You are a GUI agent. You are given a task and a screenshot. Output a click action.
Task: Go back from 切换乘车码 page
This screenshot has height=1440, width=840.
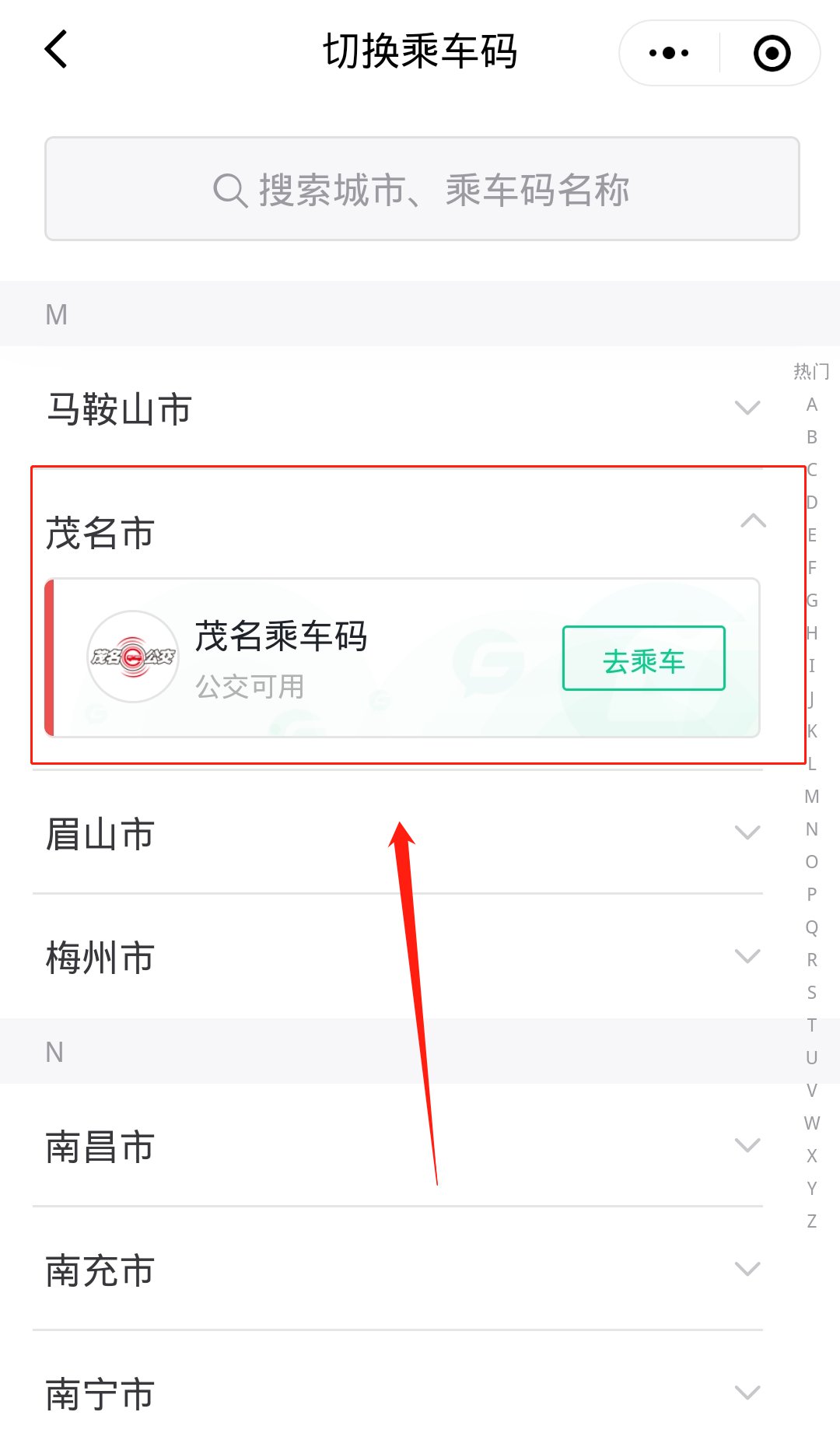click(56, 51)
